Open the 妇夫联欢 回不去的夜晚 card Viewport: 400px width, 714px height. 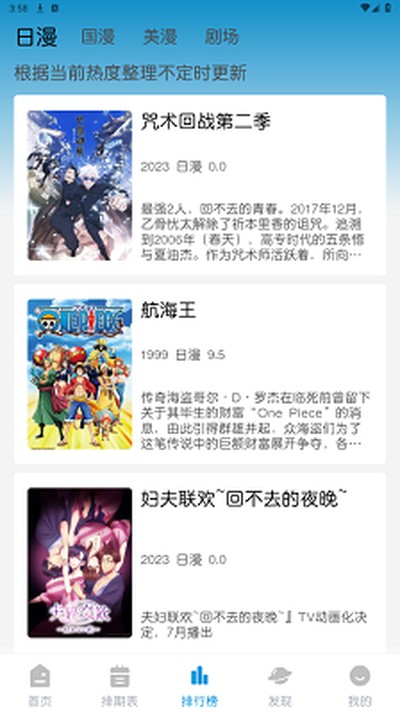pos(200,563)
